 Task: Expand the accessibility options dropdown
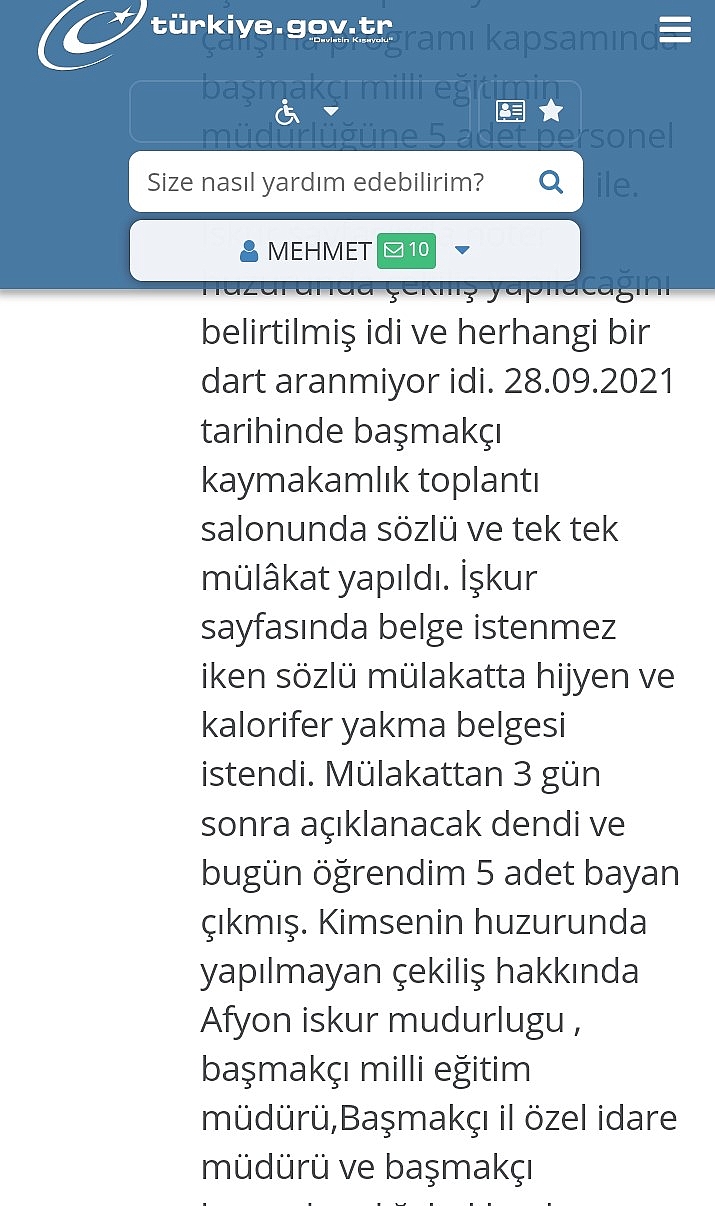pyautogui.click(x=305, y=111)
